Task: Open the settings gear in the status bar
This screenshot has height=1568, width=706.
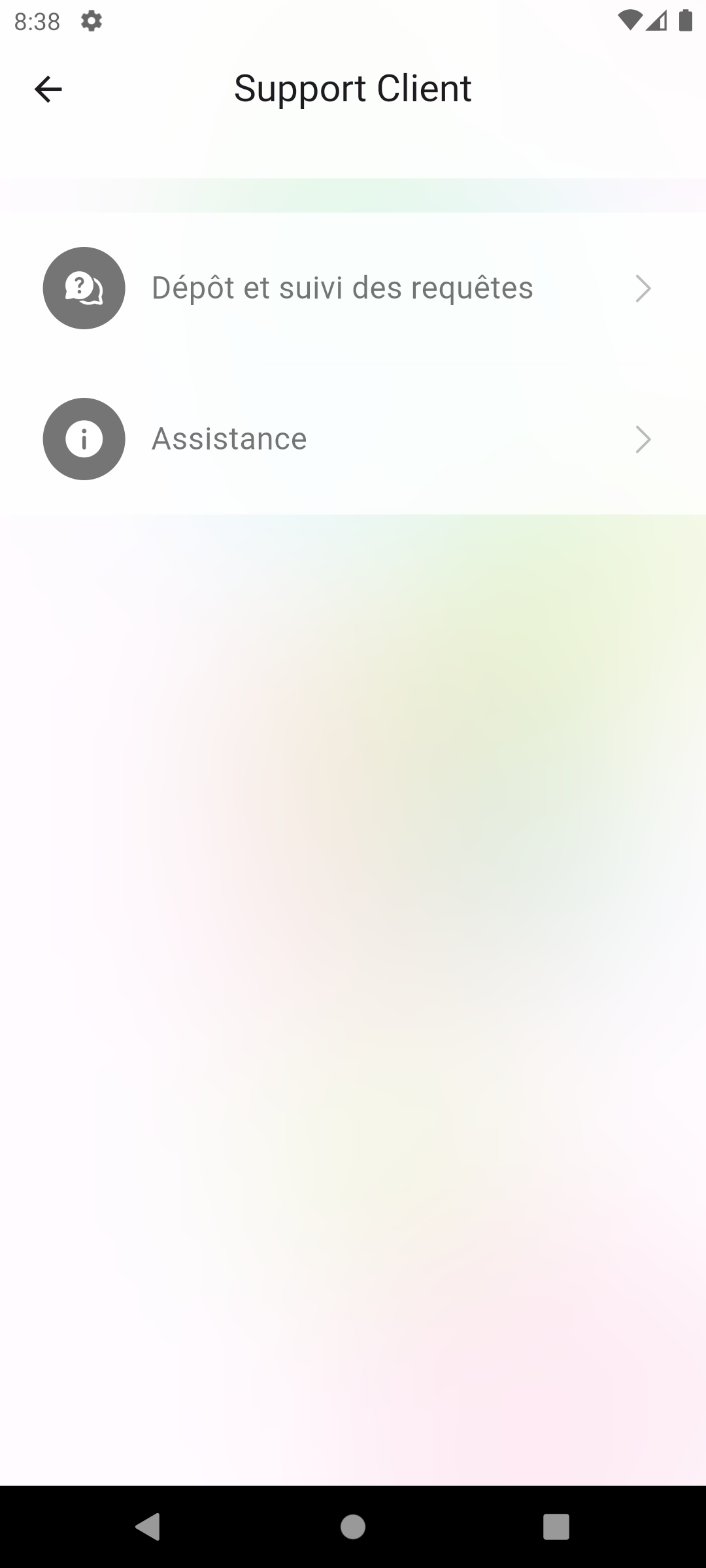Action: tap(91, 20)
